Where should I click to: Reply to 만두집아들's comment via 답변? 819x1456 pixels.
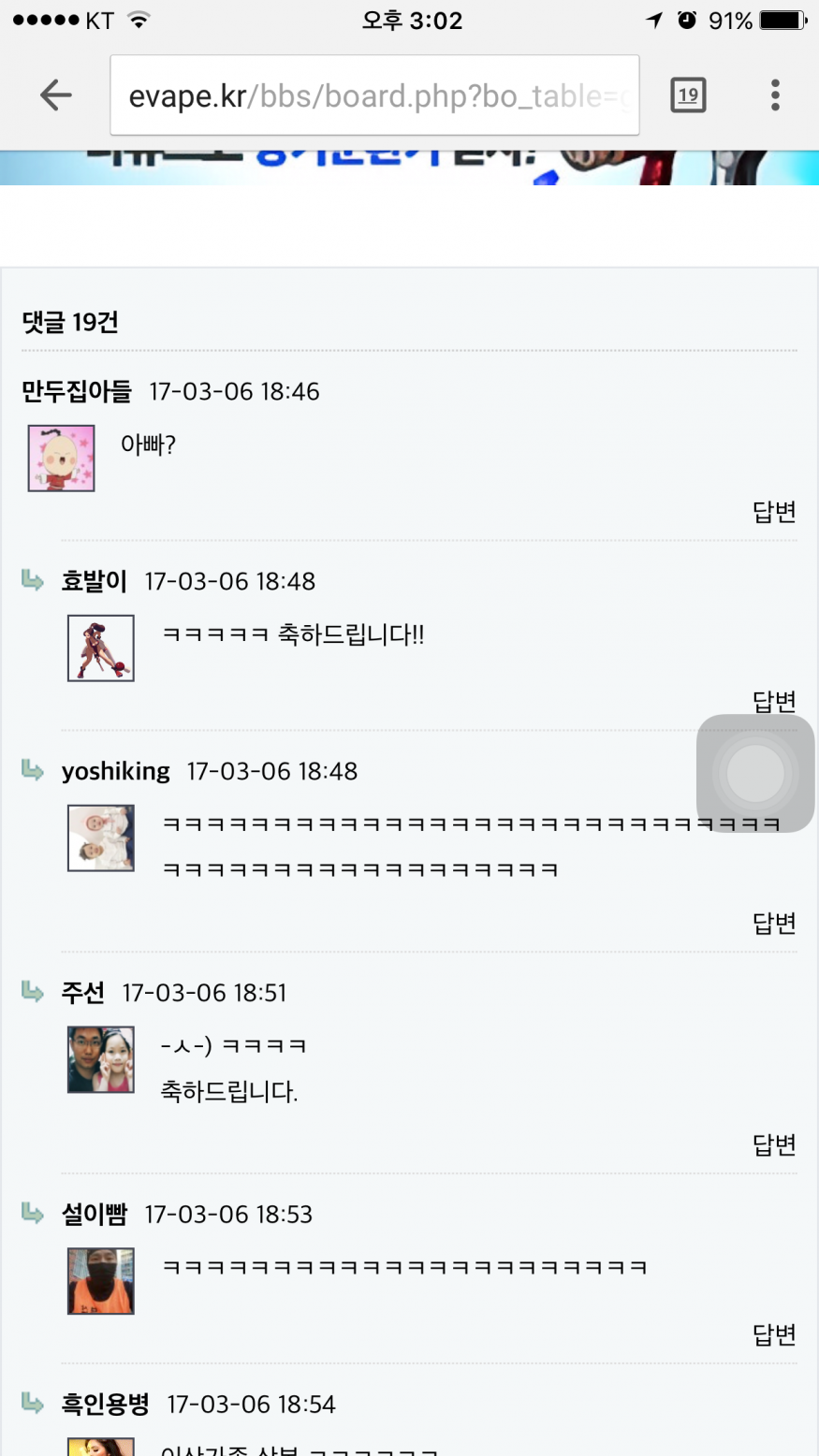pos(774,512)
